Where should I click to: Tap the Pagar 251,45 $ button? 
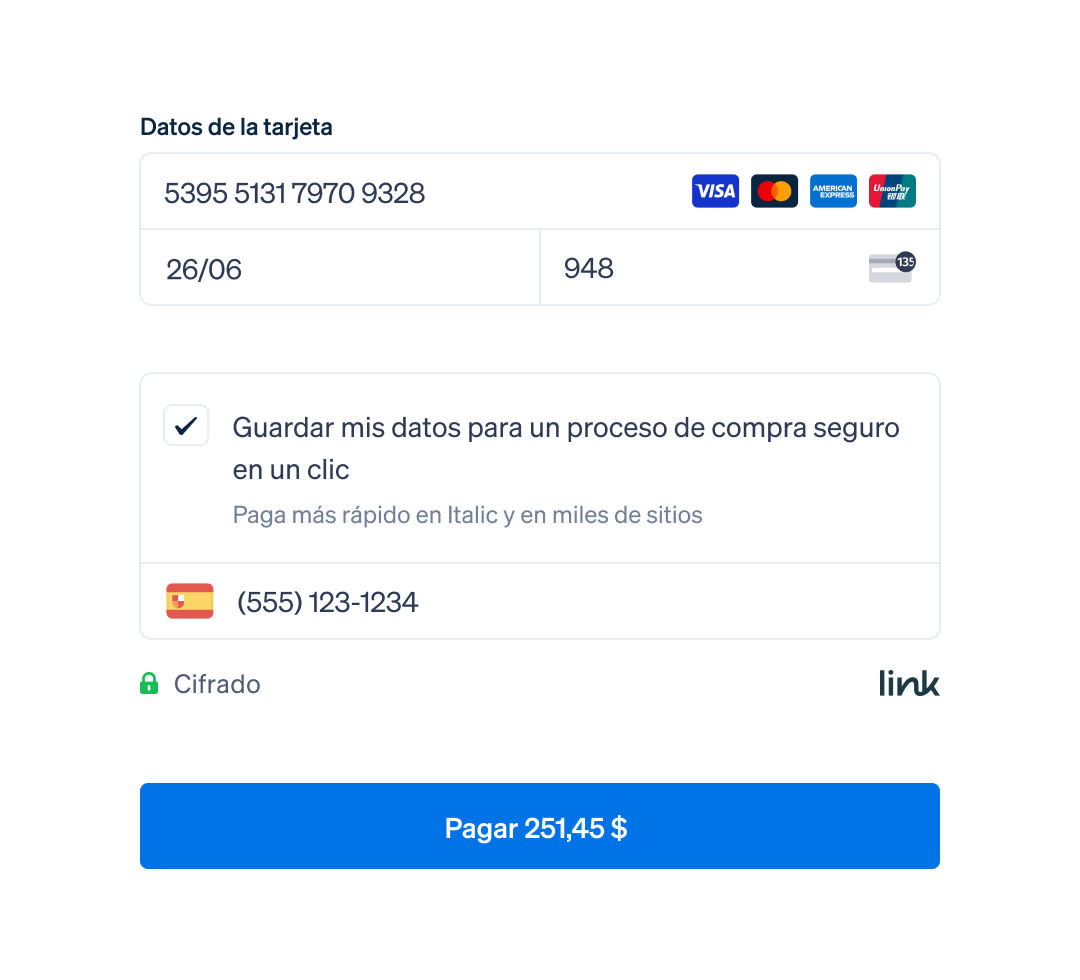pos(540,826)
